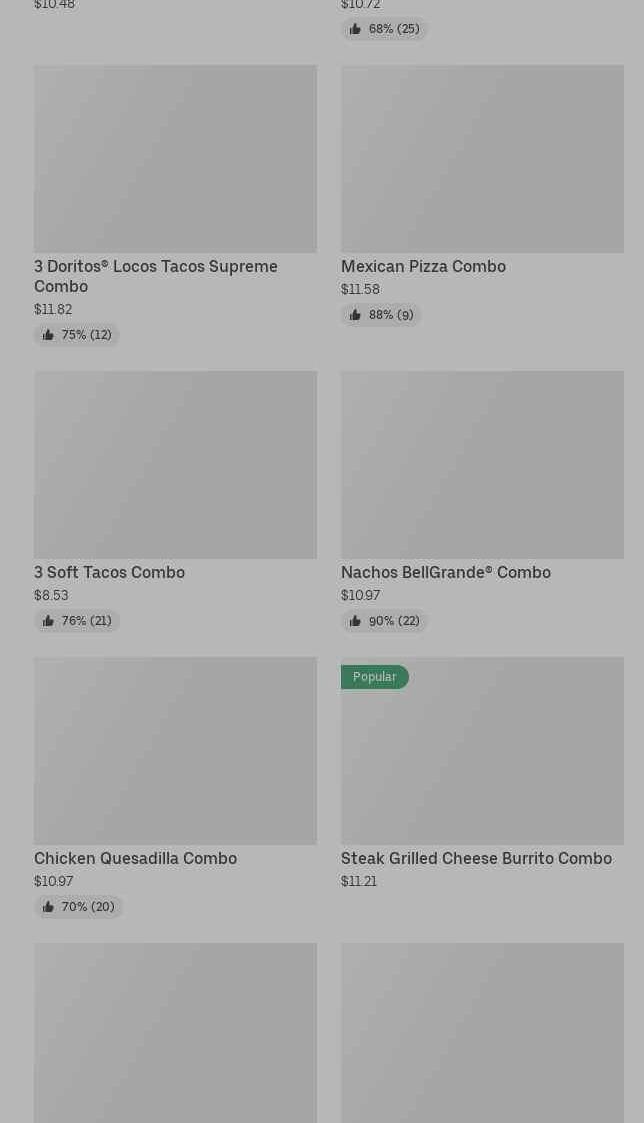Choose the Chicken Quesadilla Combo
This screenshot has width=644, height=1123.
coord(175,752)
